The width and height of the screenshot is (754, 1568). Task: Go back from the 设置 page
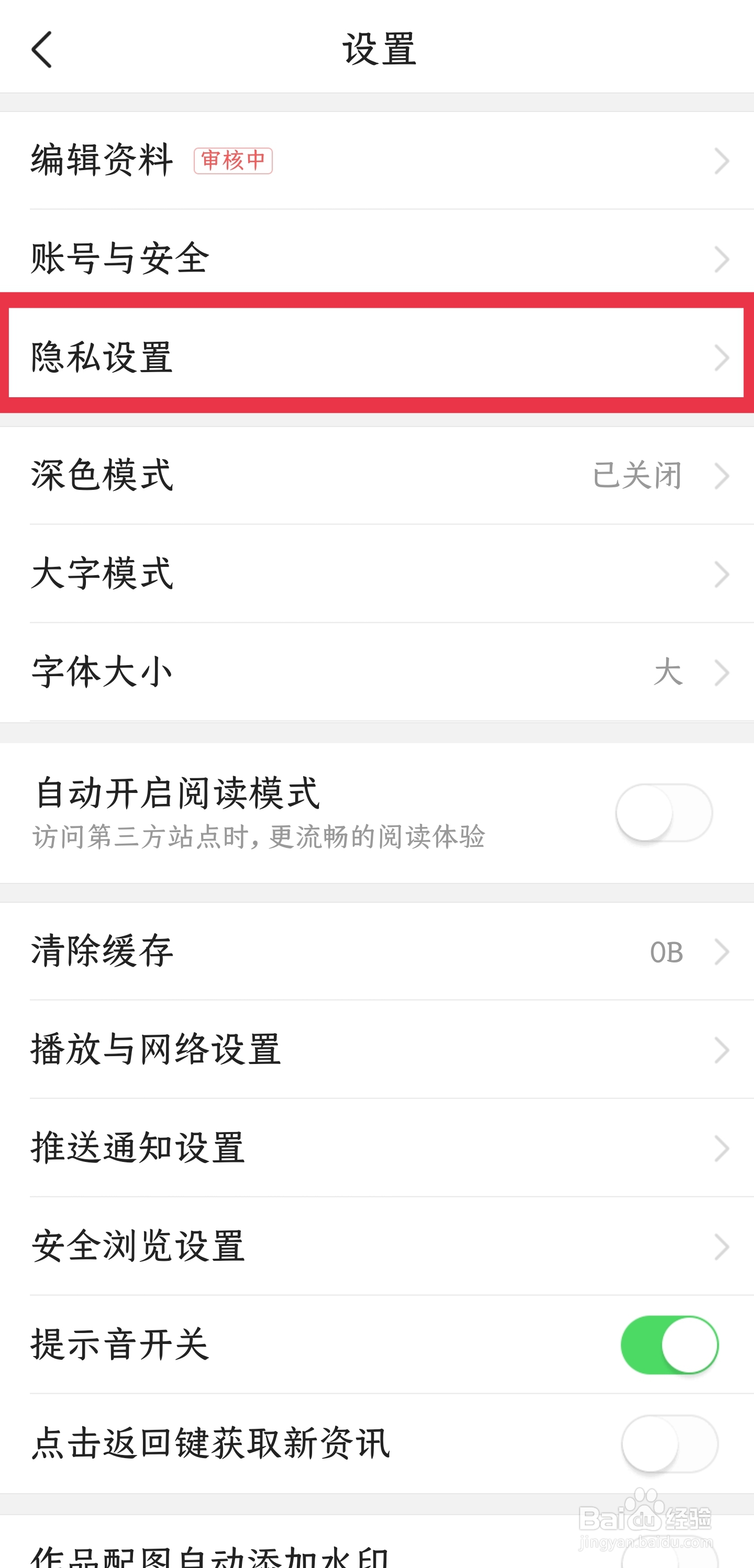[41, 49]
